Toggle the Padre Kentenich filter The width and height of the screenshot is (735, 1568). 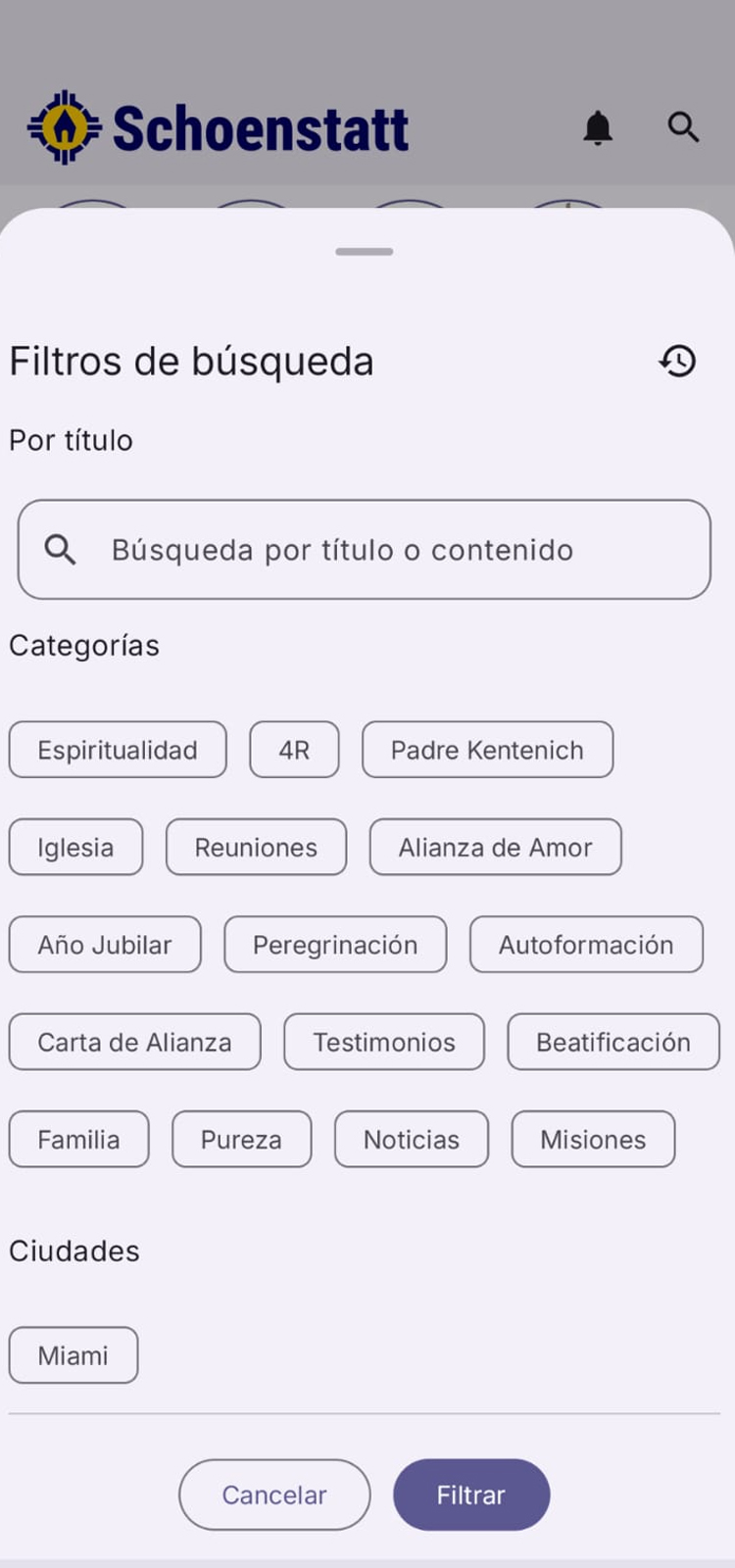click(487, 750)
